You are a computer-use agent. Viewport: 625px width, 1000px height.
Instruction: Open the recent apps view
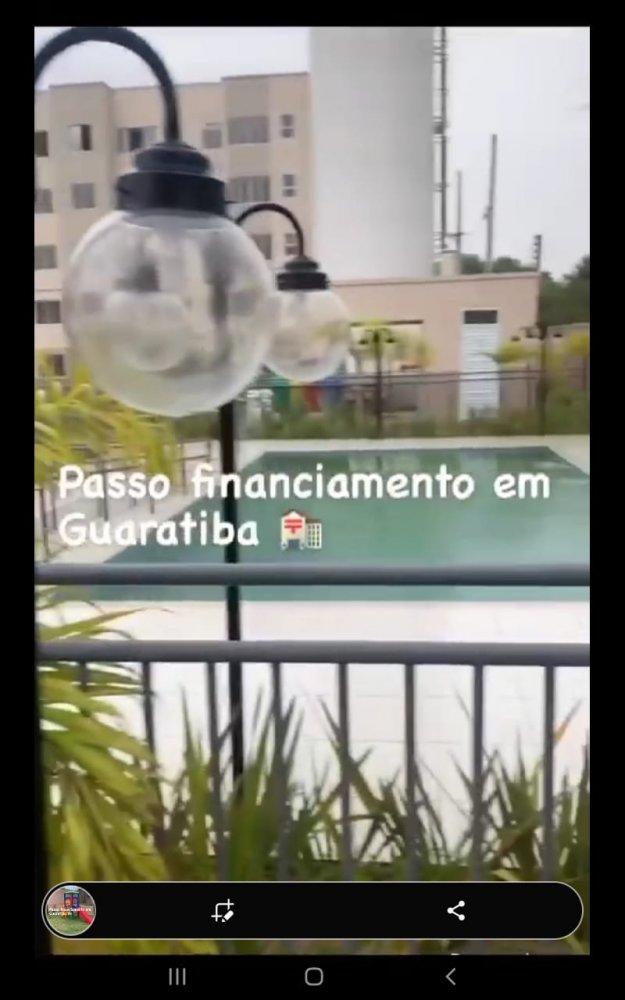point(177,977)
